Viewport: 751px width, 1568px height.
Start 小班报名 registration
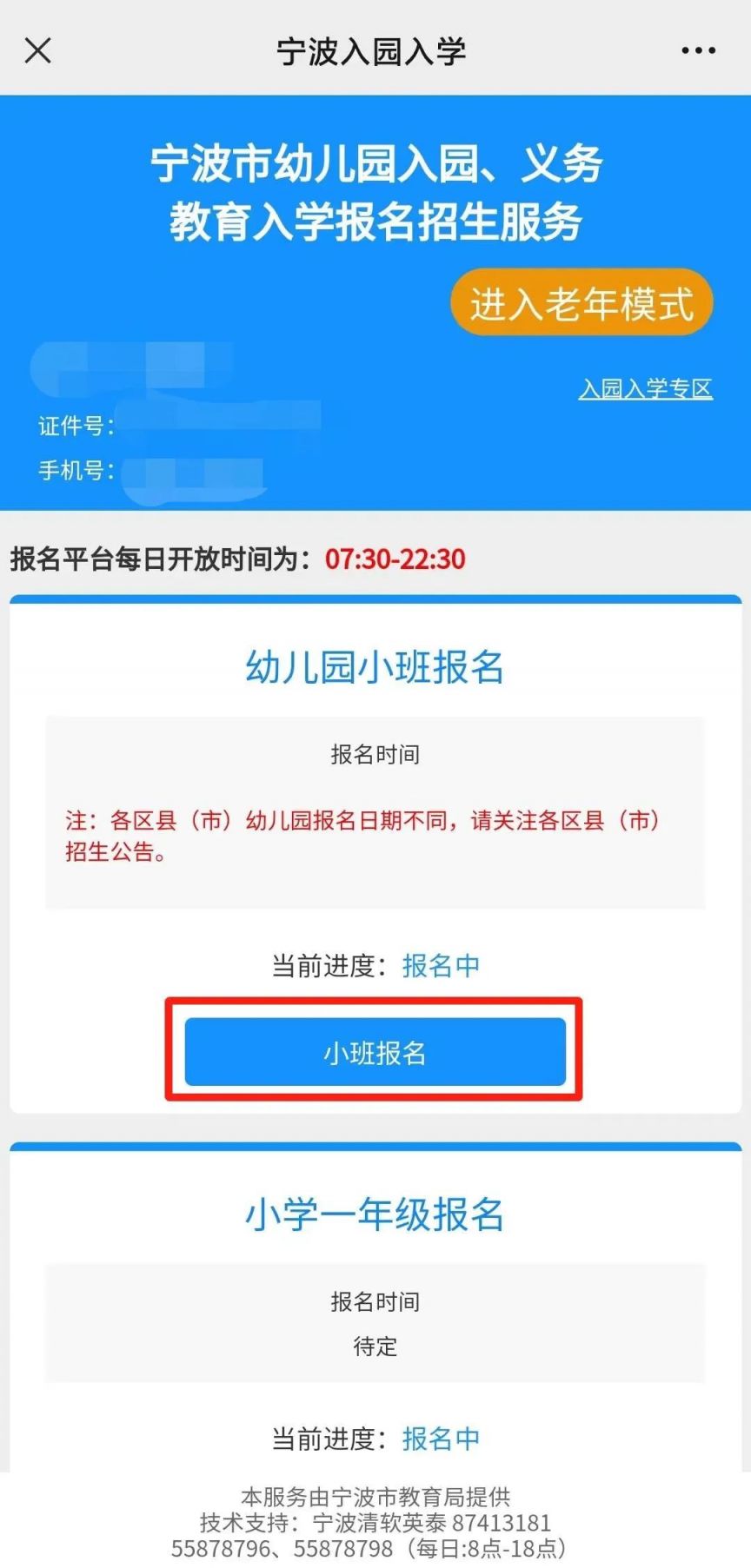pyautogui.click(x=375, y=1052)
